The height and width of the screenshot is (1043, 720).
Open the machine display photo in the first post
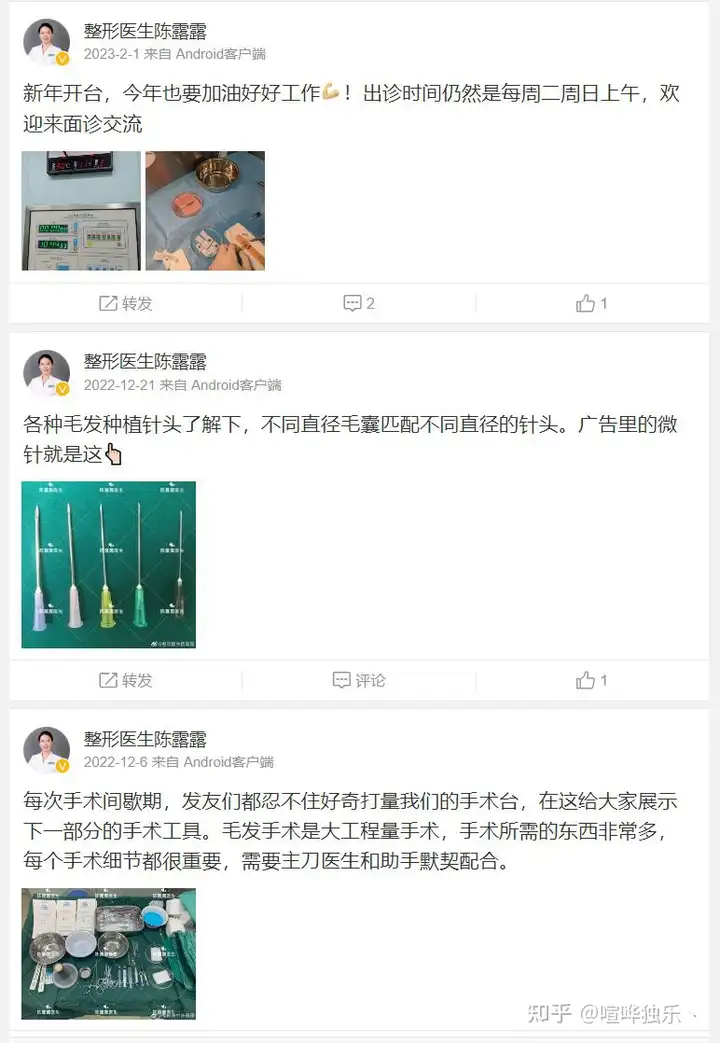click(x=81, y=211)
